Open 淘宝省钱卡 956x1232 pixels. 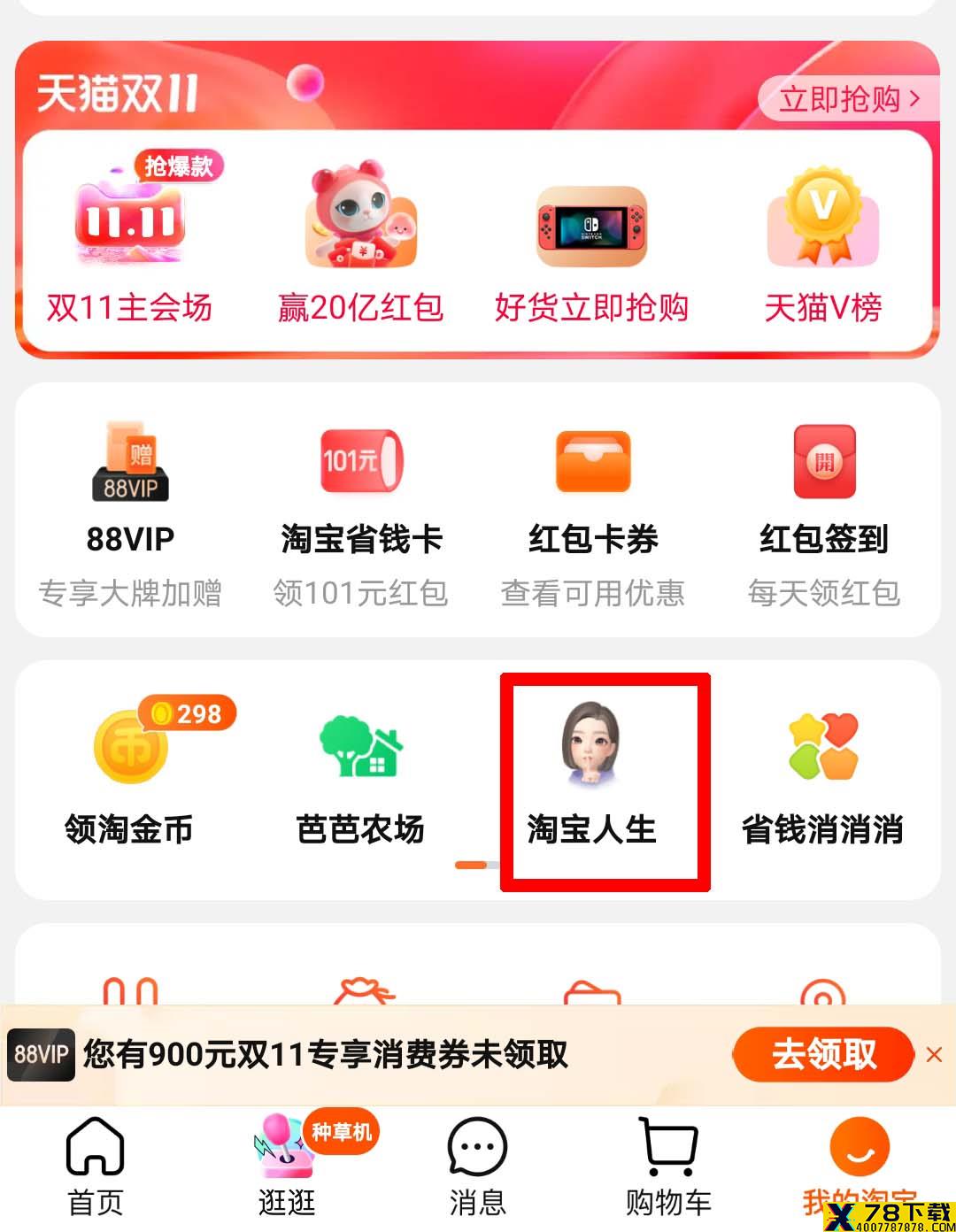coord(360,509)
